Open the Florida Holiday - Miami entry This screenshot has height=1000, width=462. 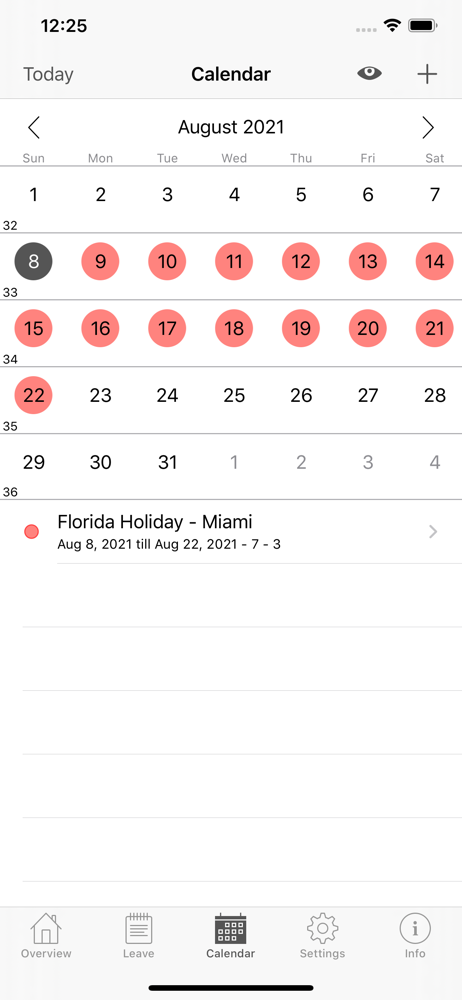tap(242, 532)
